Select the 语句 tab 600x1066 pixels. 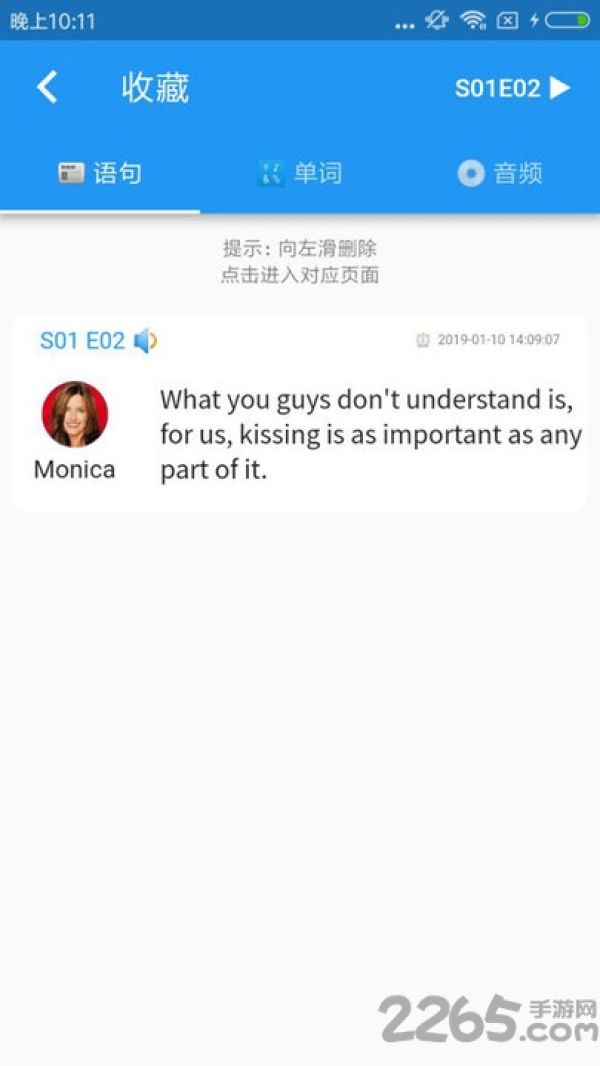[100, 173]
